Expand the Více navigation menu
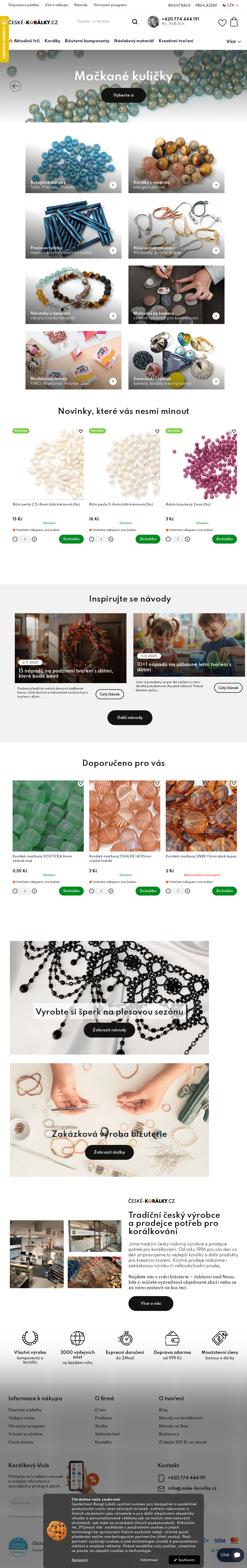 point(233,41)
